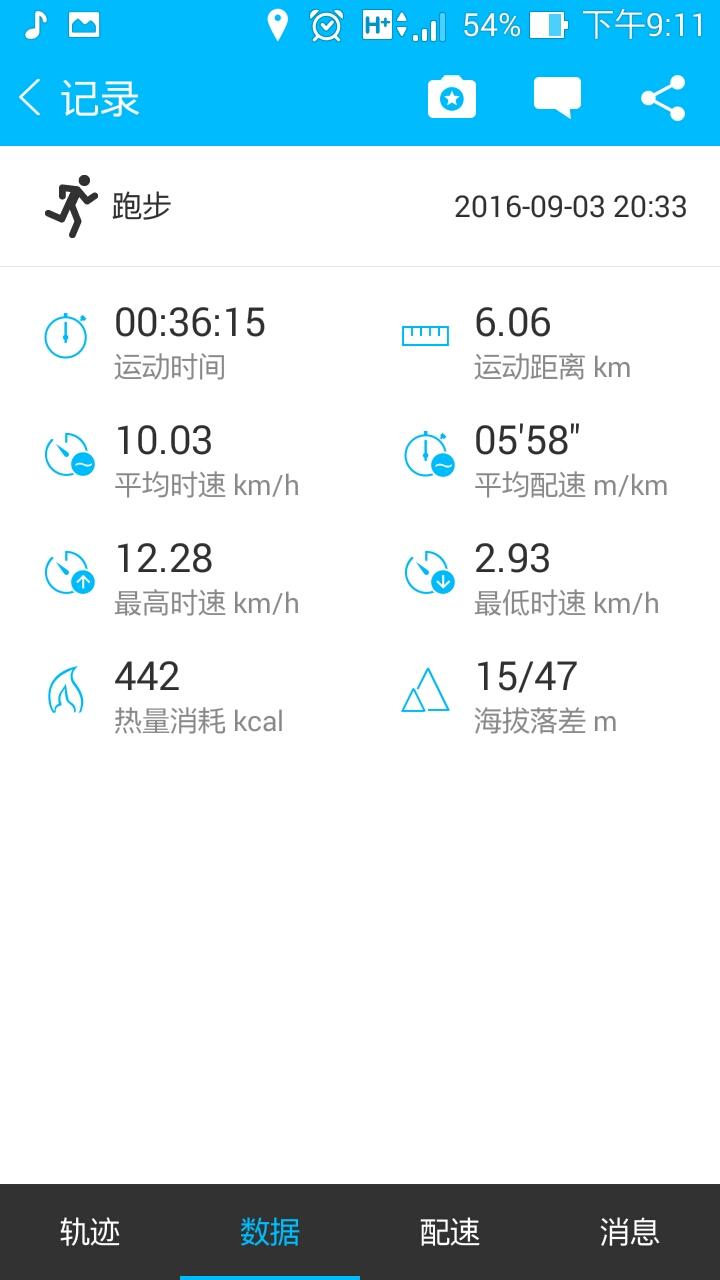Switch to the 轨迹 tab
720x1280 pixels.
(x=90, y=1231)
